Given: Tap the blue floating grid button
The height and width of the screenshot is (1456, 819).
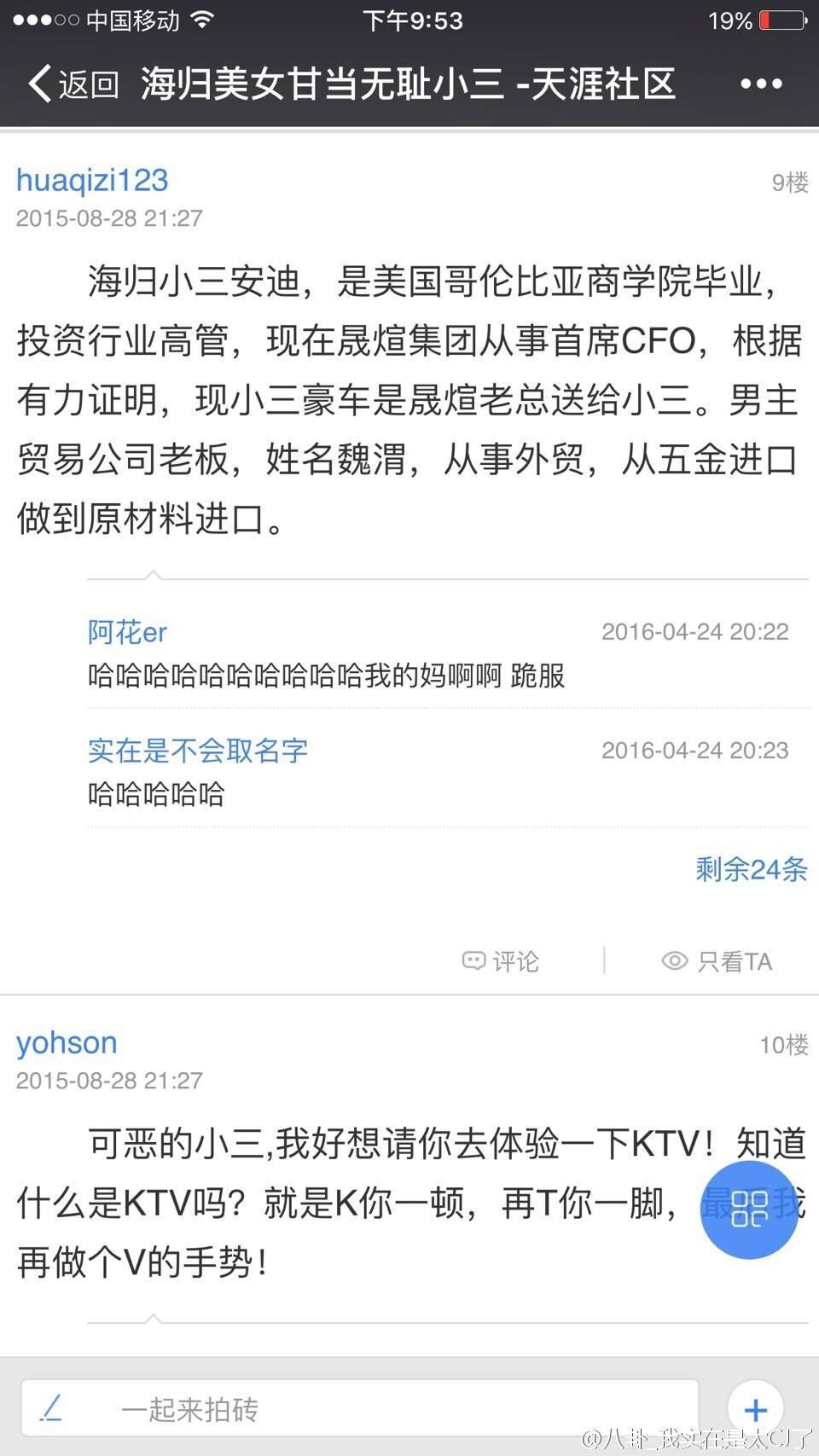Looking at the screenshot, I should pyautogui.click(x=749, y=1209).
